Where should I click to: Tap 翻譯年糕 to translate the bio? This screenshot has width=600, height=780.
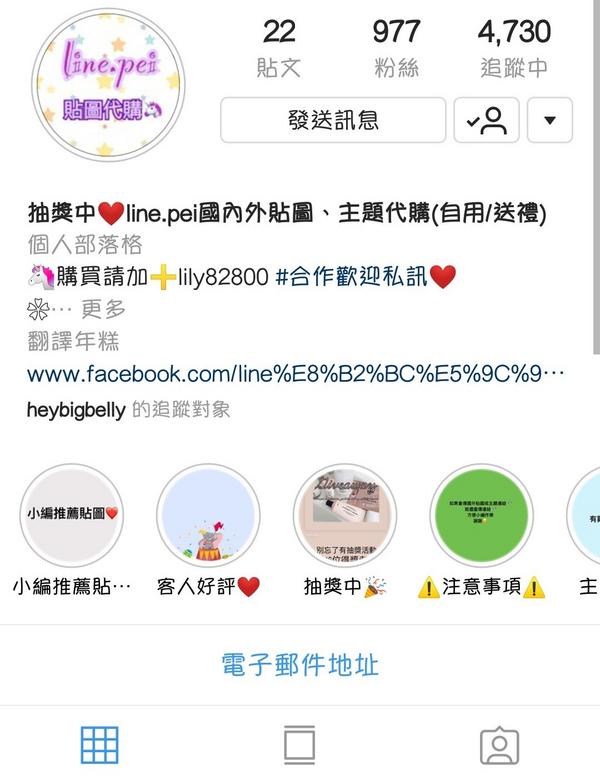click(74, 341)
